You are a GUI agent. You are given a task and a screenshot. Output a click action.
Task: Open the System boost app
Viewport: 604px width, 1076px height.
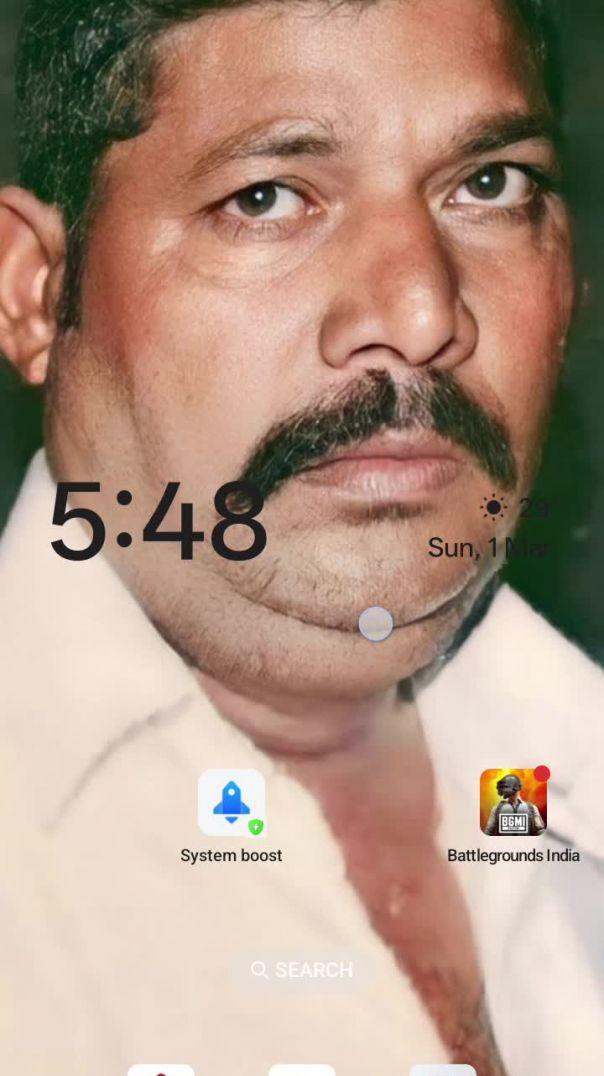231,803
